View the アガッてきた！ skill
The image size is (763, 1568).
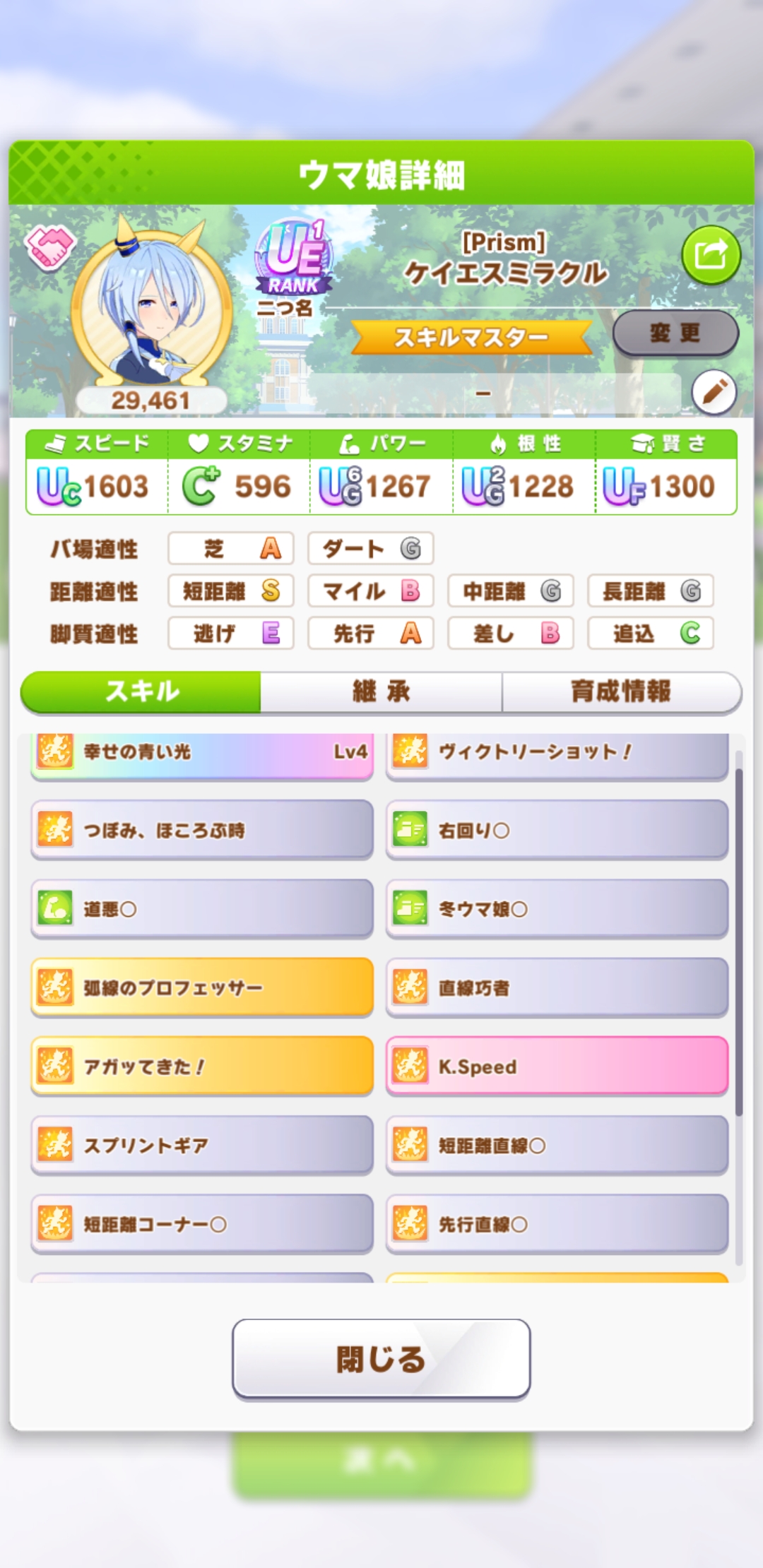point(202,1066)
